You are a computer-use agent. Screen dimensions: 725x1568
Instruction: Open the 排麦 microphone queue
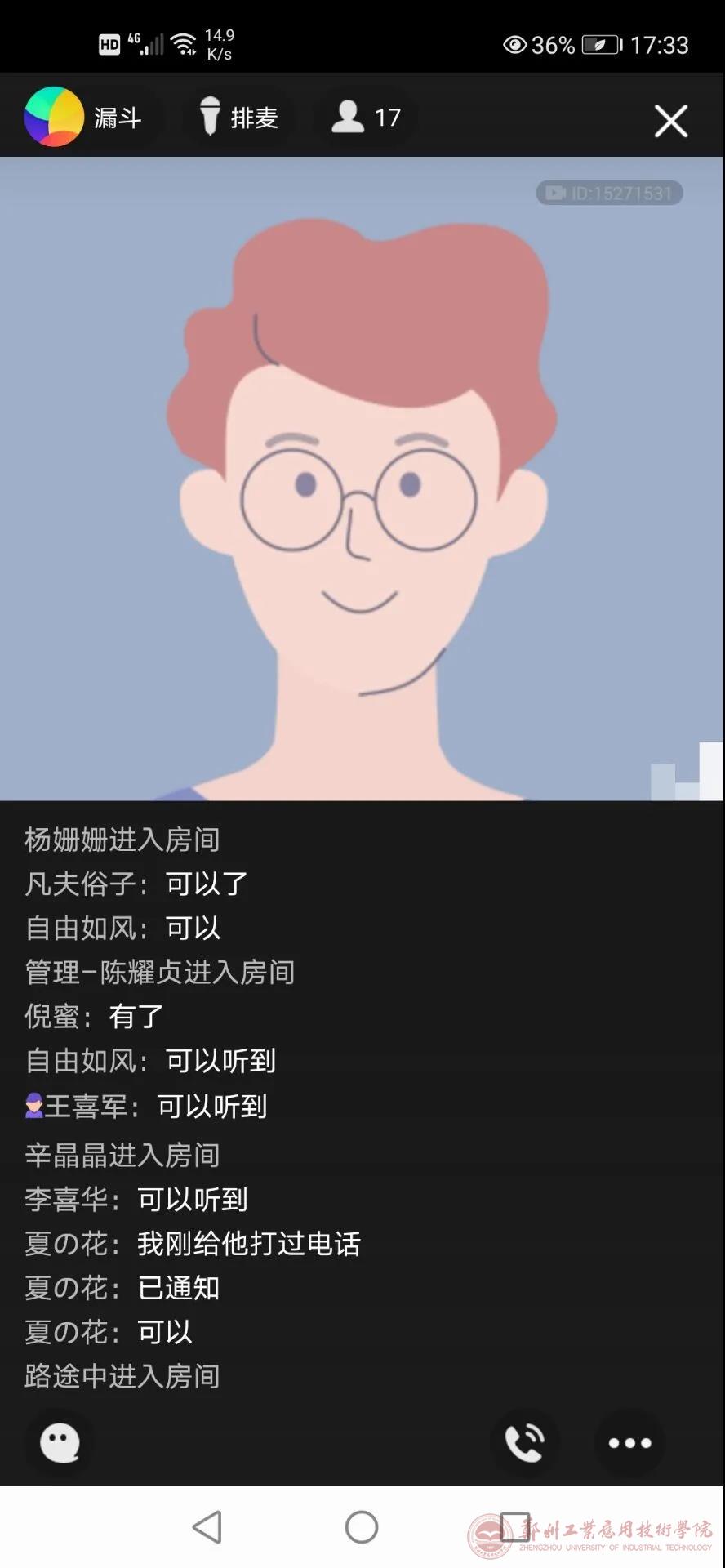238,117
